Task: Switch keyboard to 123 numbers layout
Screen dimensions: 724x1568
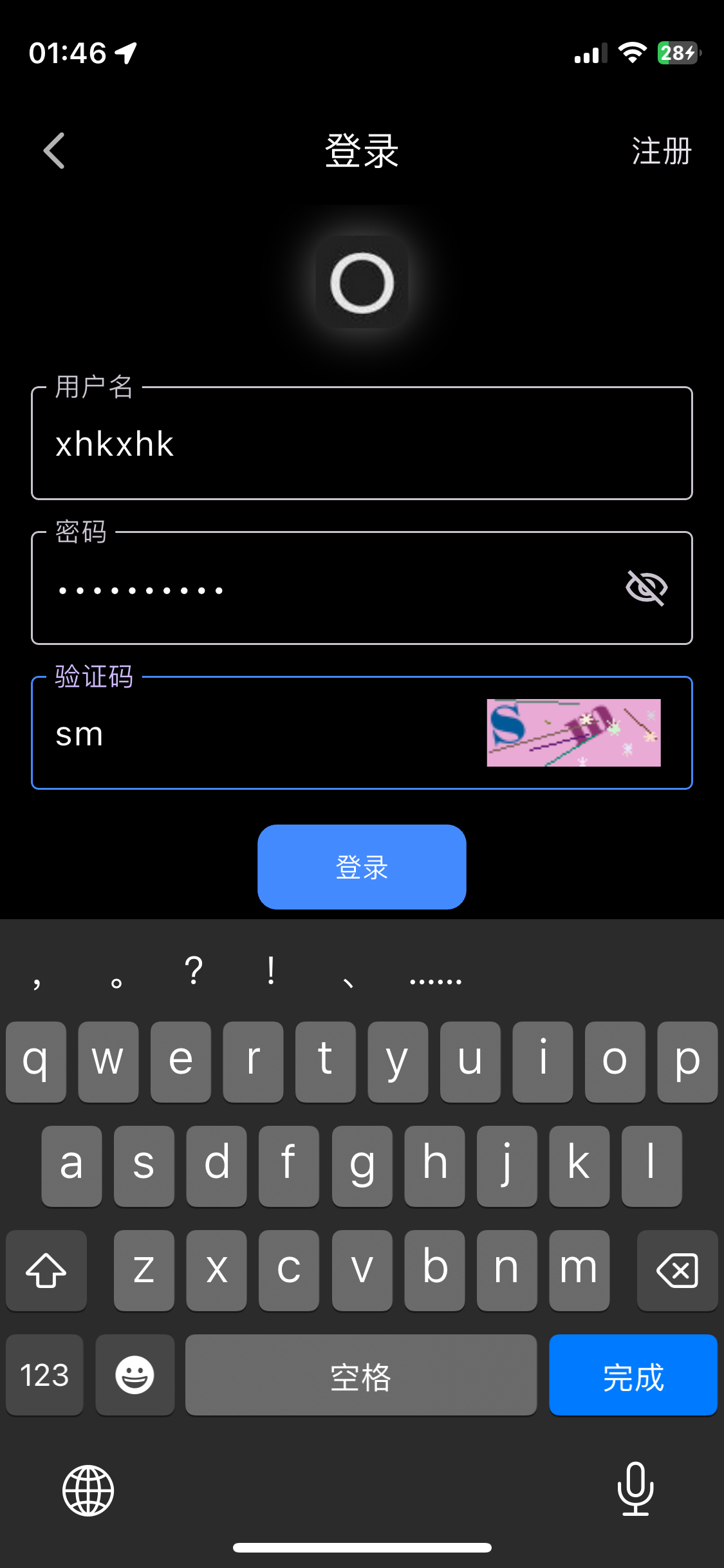Action: (44, 1376)
